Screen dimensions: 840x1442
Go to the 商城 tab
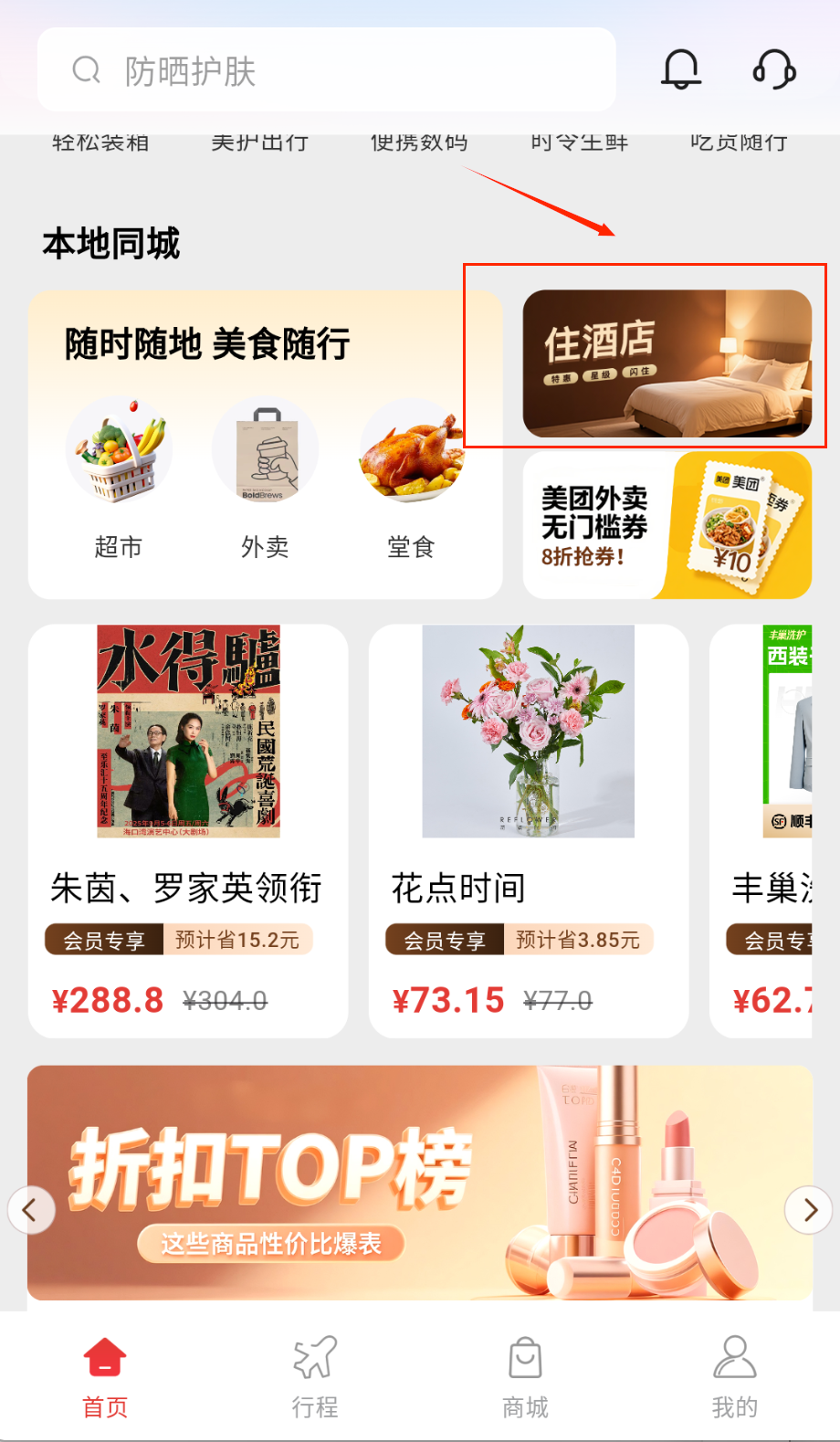[x=525, y=1378]
